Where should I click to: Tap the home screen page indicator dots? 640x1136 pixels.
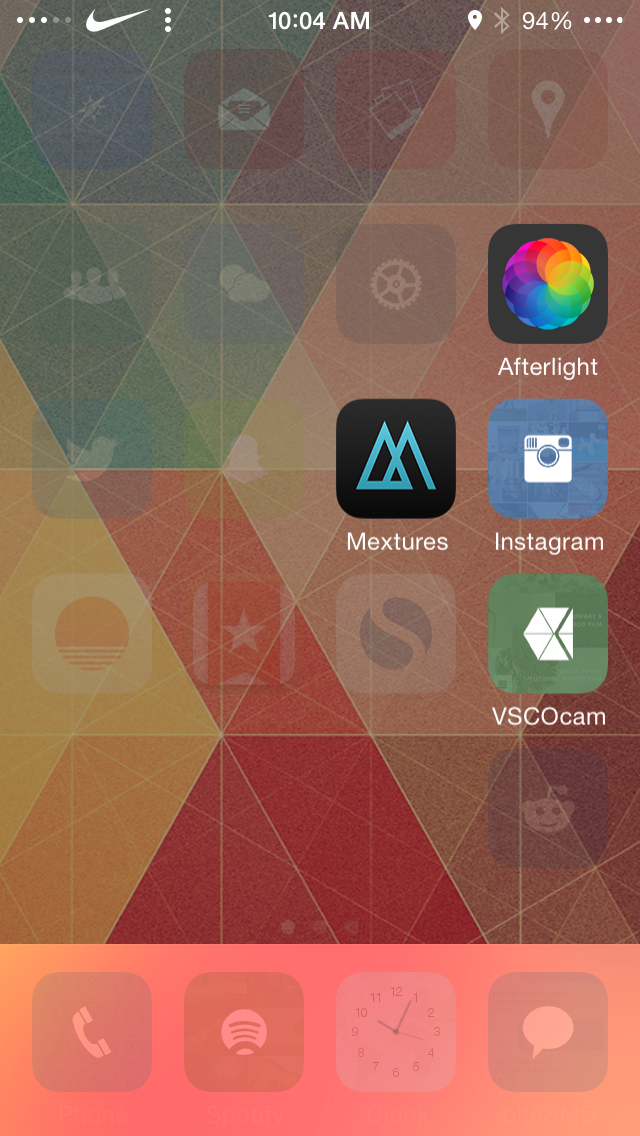320,926
